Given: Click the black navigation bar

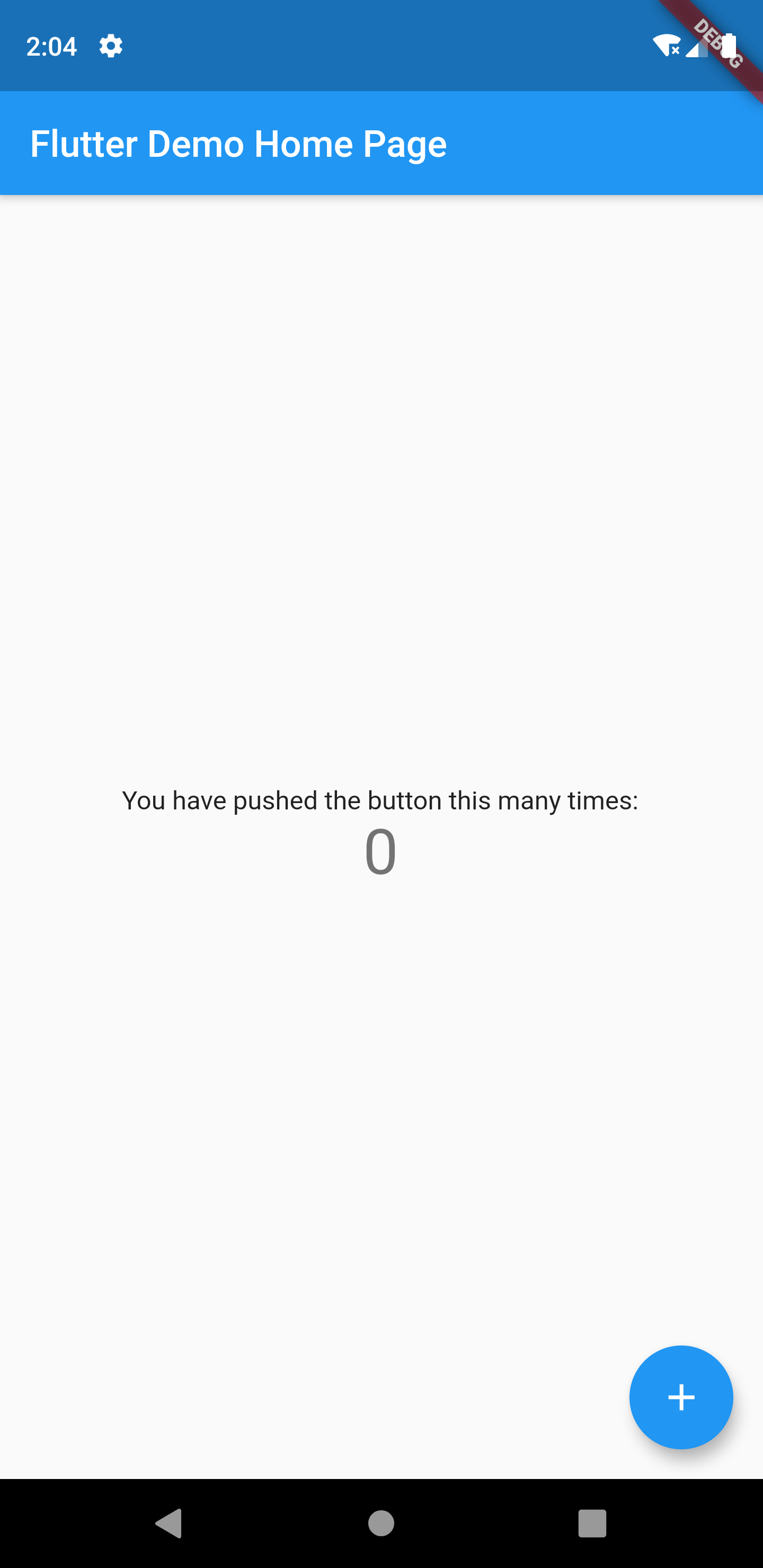Looking at the screenshot, I should (381, 1525).
